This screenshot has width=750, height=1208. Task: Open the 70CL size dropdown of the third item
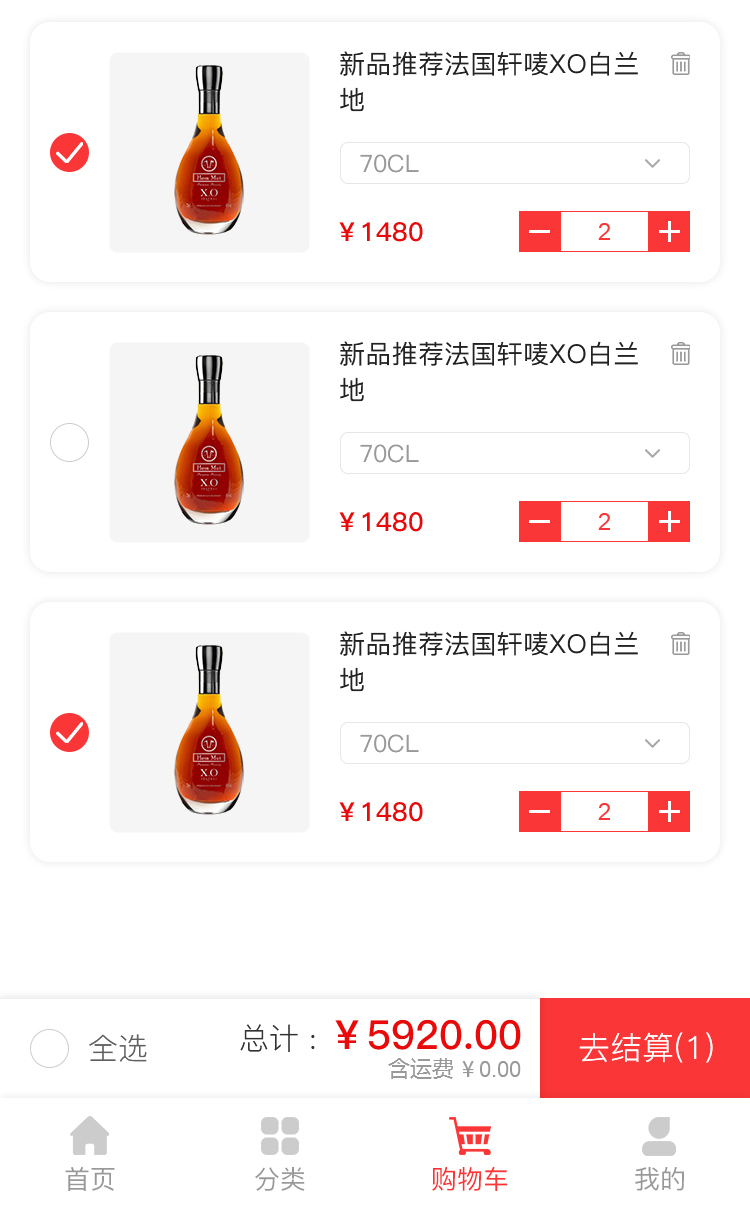pos(515,743)
